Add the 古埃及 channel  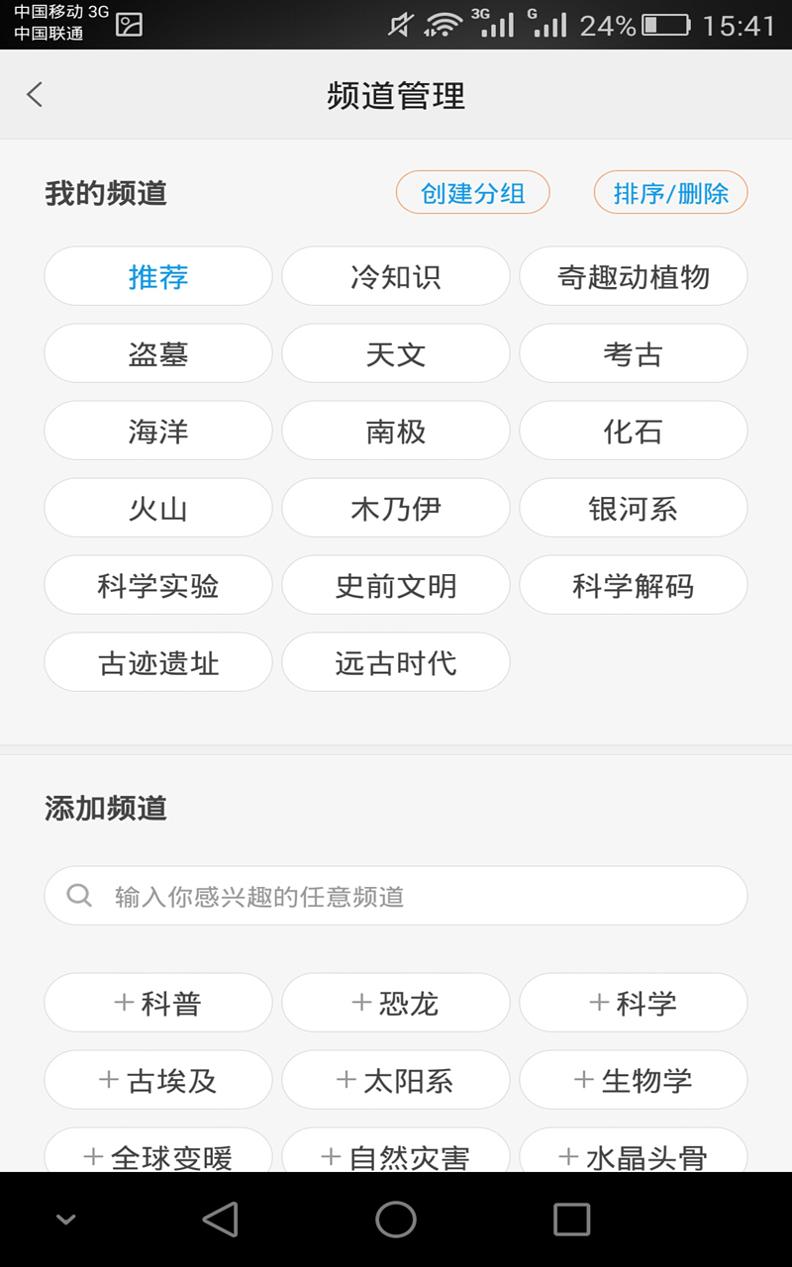coord(157,1080)
